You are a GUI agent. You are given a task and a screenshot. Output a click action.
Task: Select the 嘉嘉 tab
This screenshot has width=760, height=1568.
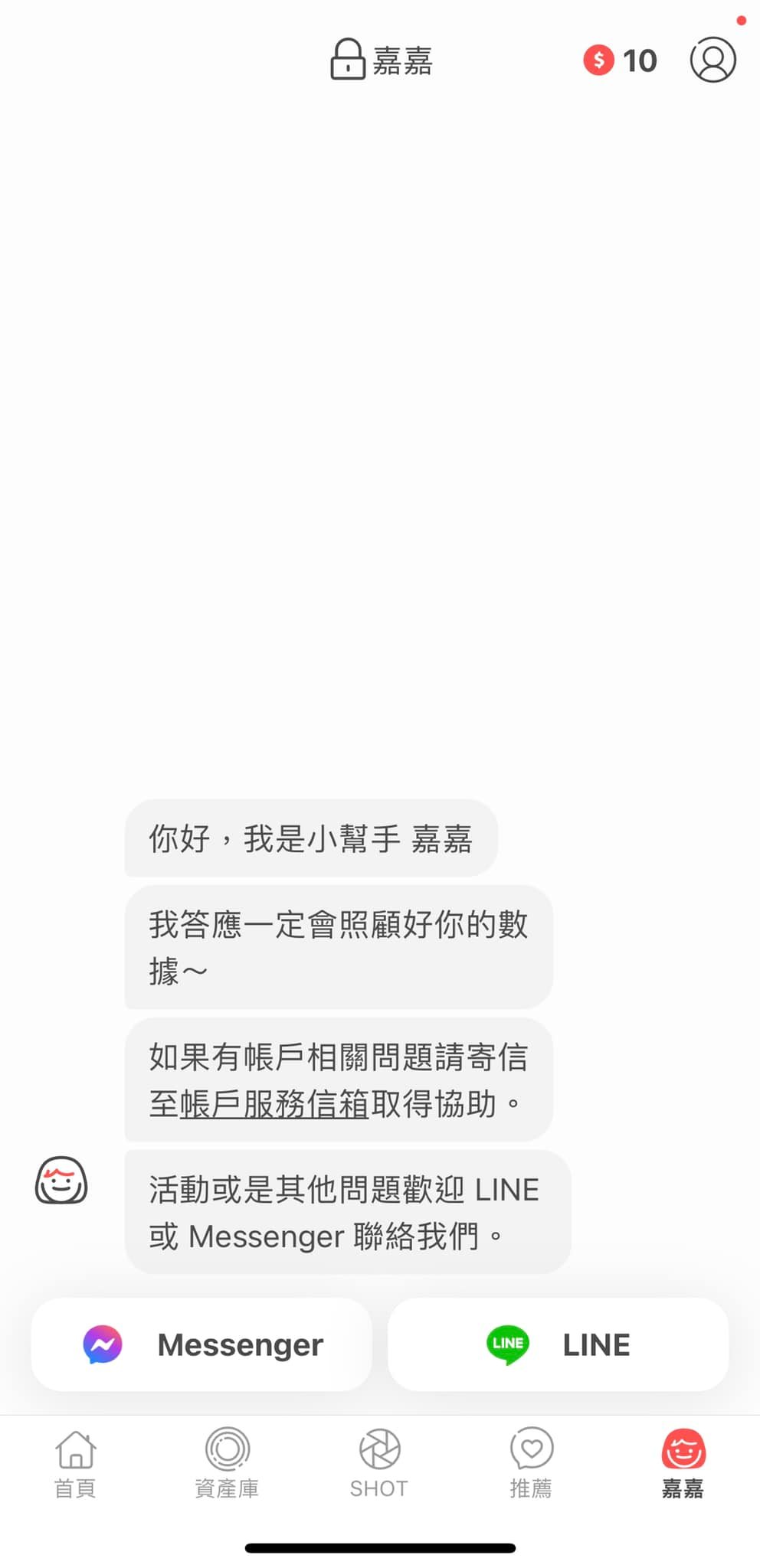(683, 1462)
